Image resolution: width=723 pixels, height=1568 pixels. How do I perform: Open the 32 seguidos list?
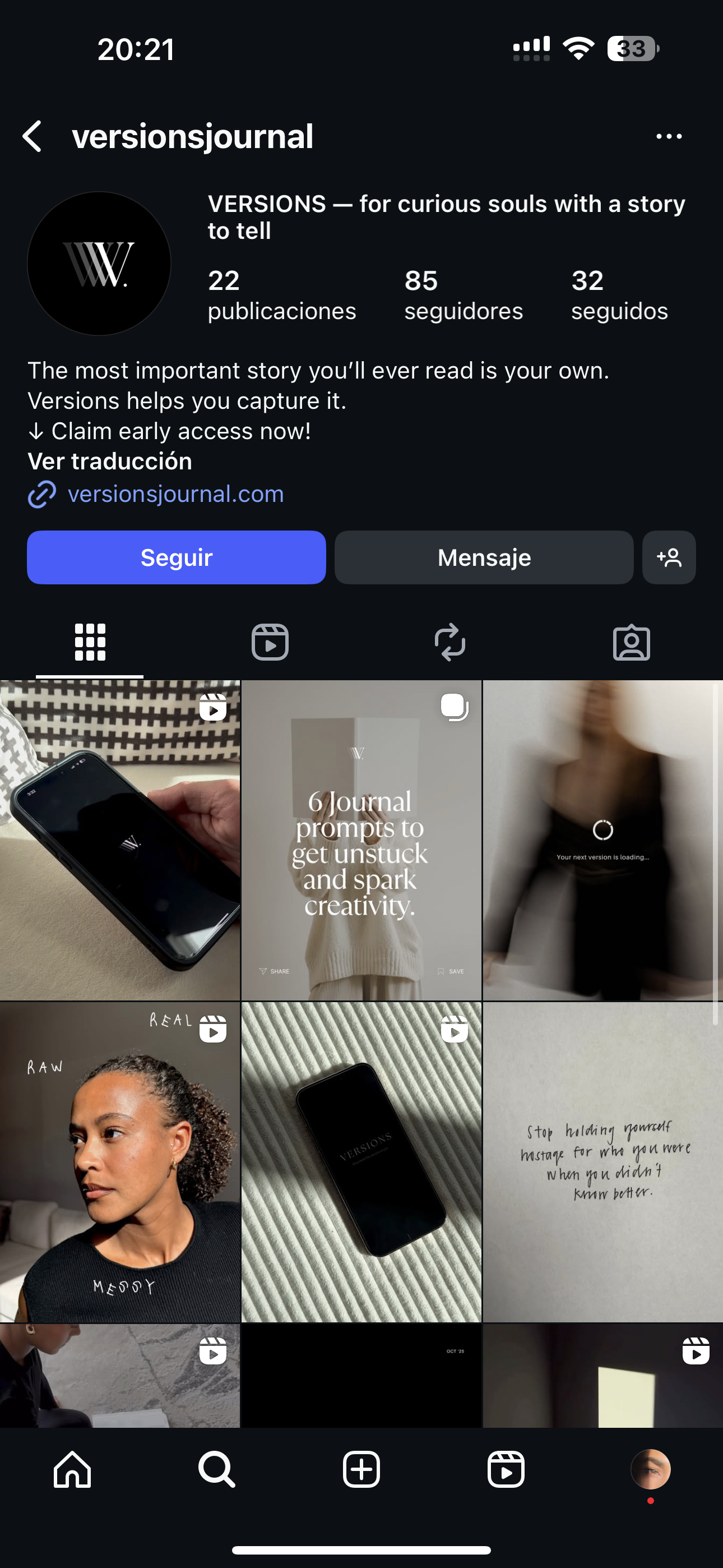[619, 295]
